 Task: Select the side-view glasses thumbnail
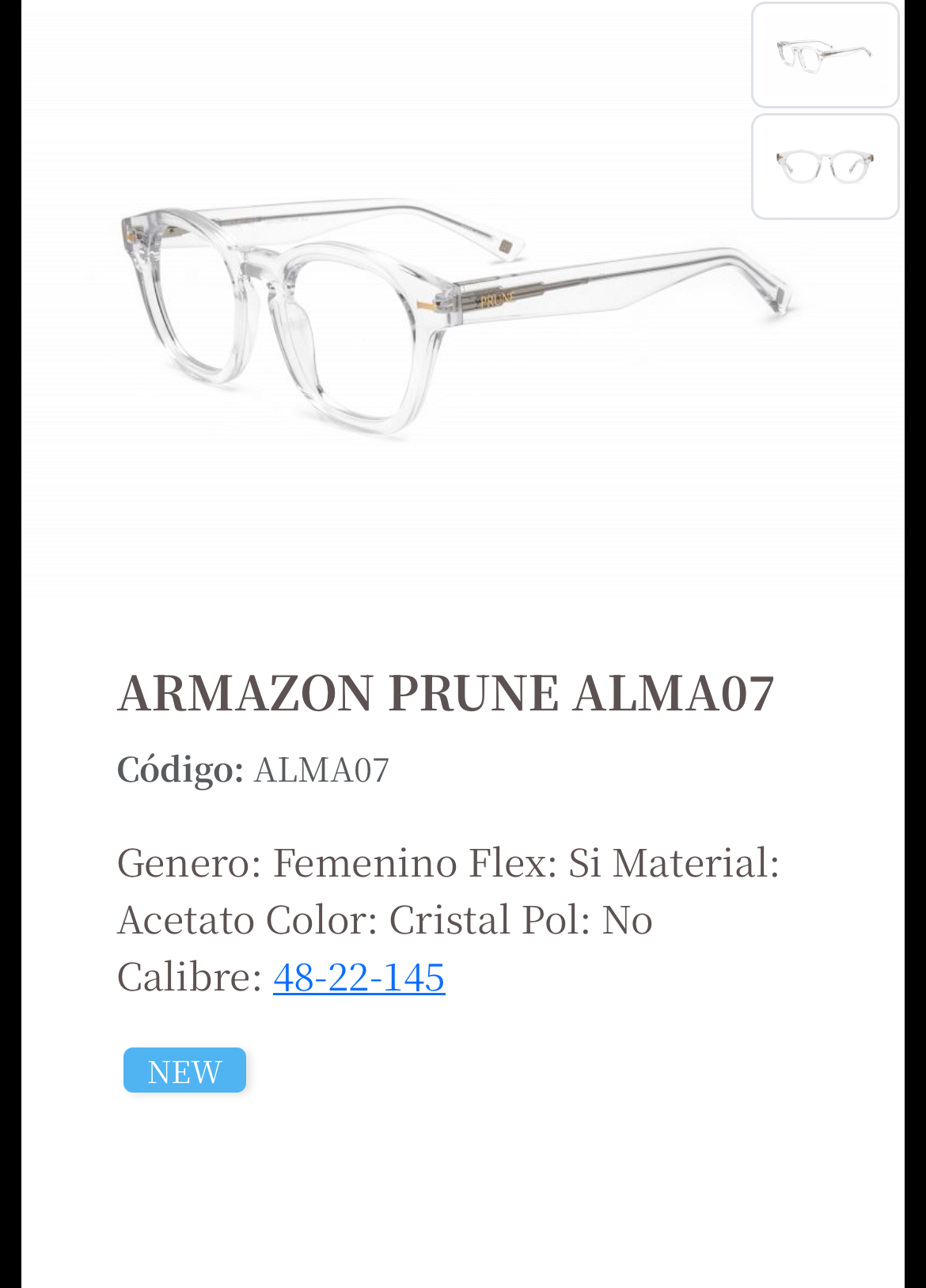tap(825, 55)
